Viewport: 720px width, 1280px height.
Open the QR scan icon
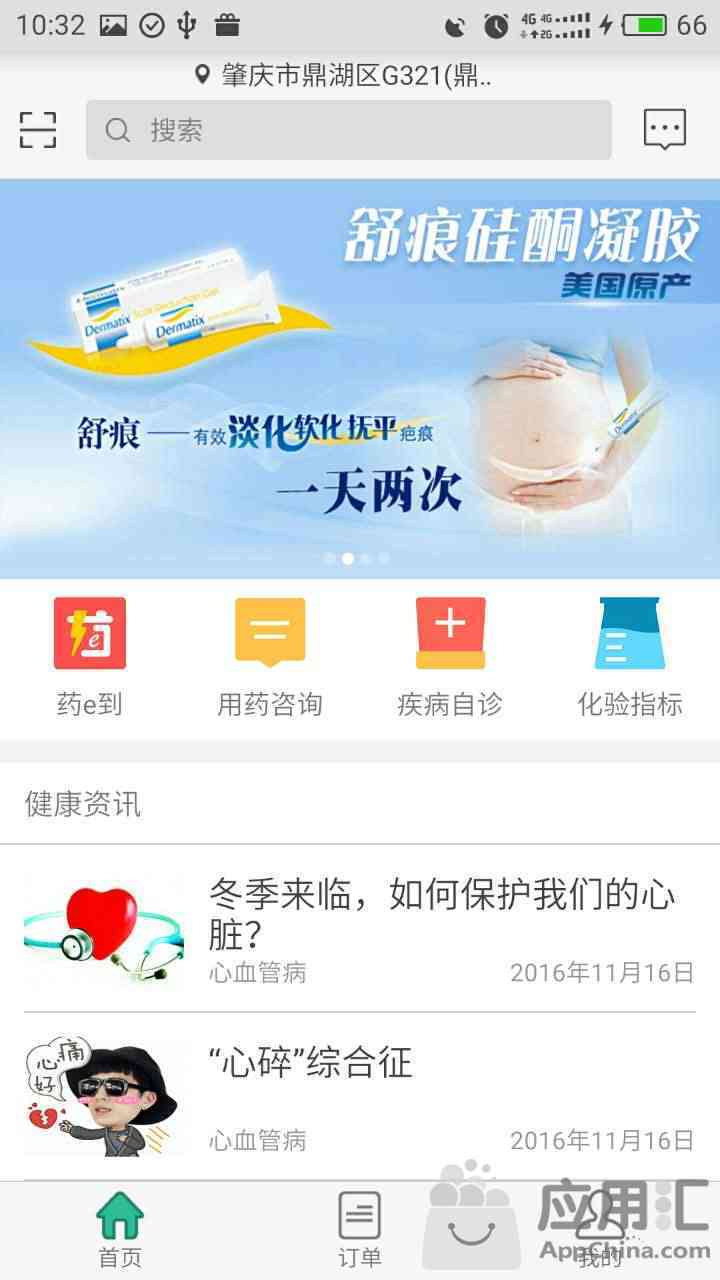38,130
